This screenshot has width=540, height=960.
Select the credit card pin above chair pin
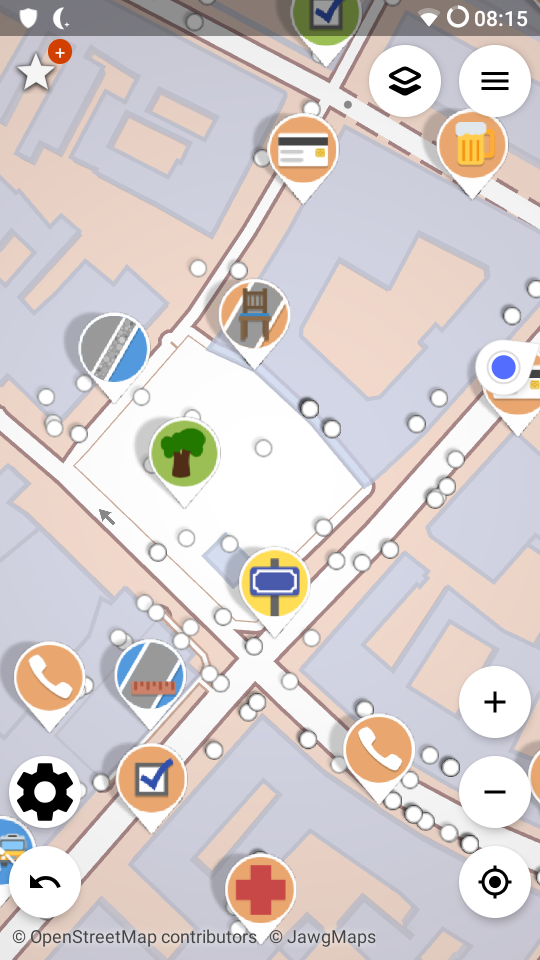(x=304, y=149)
